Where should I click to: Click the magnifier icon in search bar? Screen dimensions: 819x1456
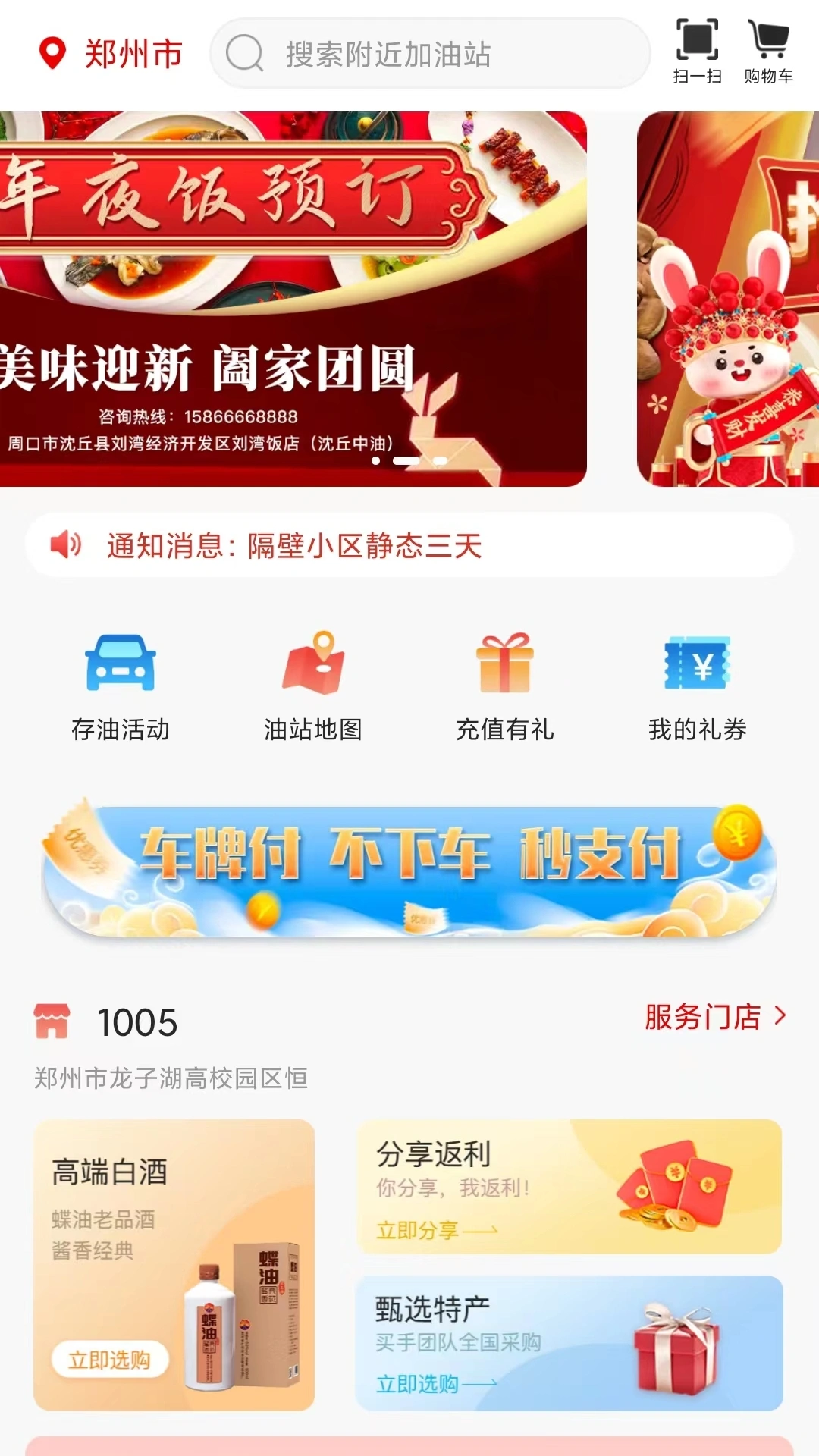pos(243,55)
